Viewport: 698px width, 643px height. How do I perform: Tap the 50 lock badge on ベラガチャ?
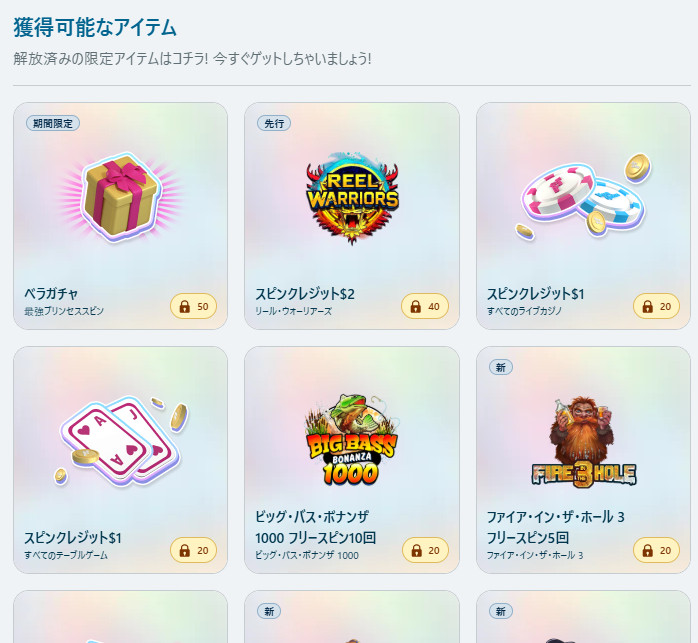pos(193,306)
